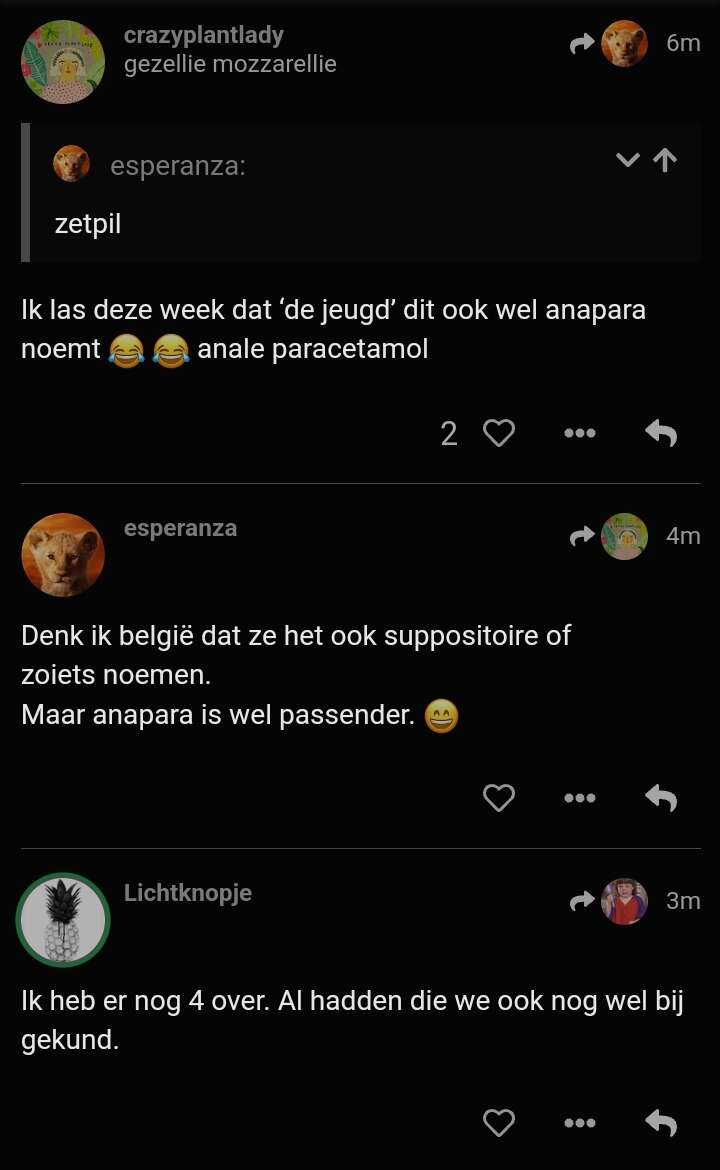The width and height of the screenshot is (720, 1170).
Task: Open more options on esperanza's post
Action: pos(580,798)
